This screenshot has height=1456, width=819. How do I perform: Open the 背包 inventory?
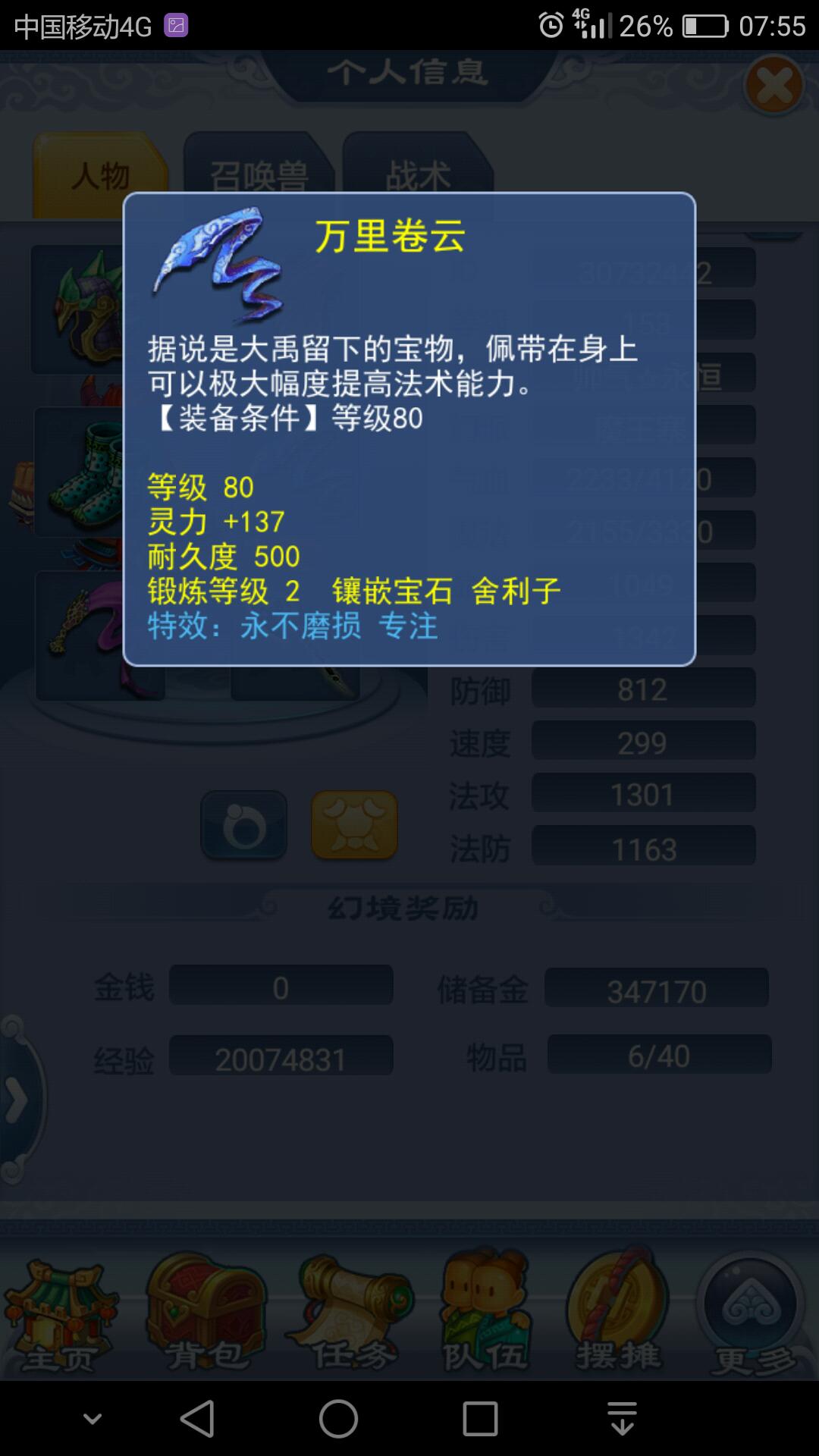[x=206, y=1316]
